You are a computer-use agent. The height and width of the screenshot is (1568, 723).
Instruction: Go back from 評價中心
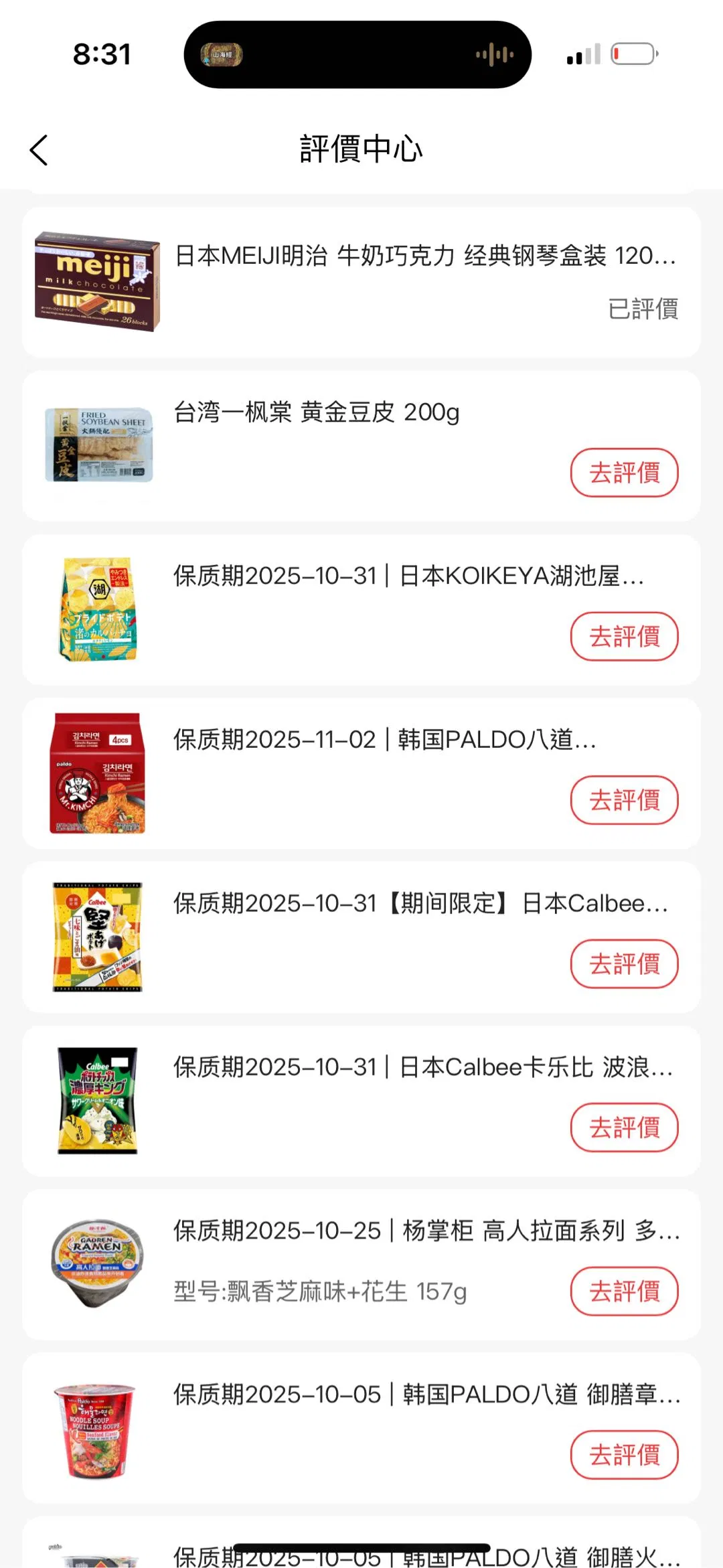point(39,150)
